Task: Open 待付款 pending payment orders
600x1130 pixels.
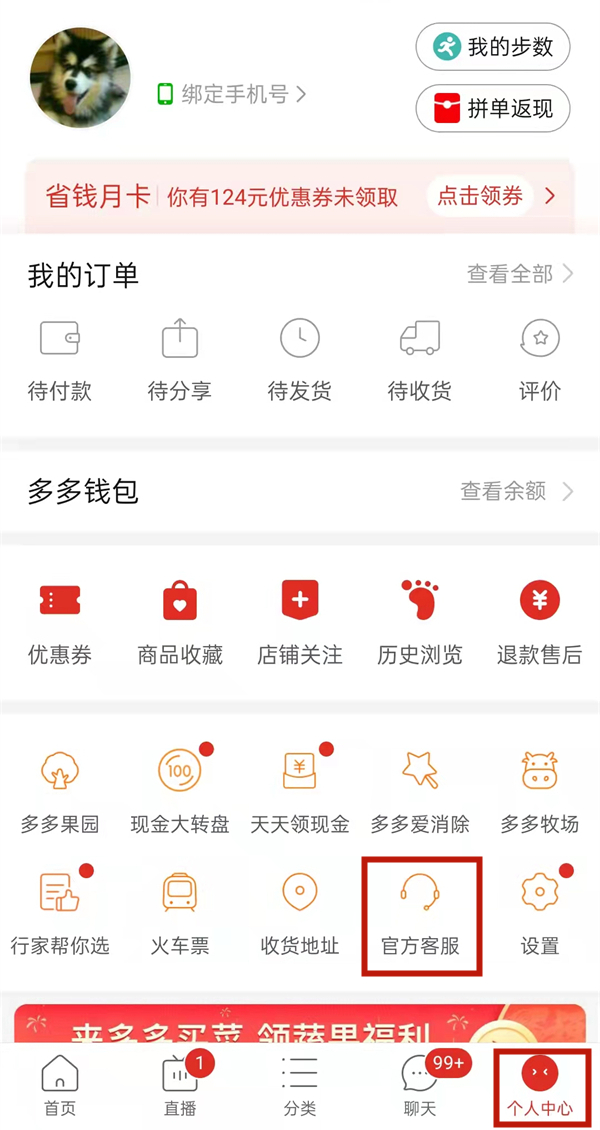Action: pyautogui.click(x=60, y=360)
